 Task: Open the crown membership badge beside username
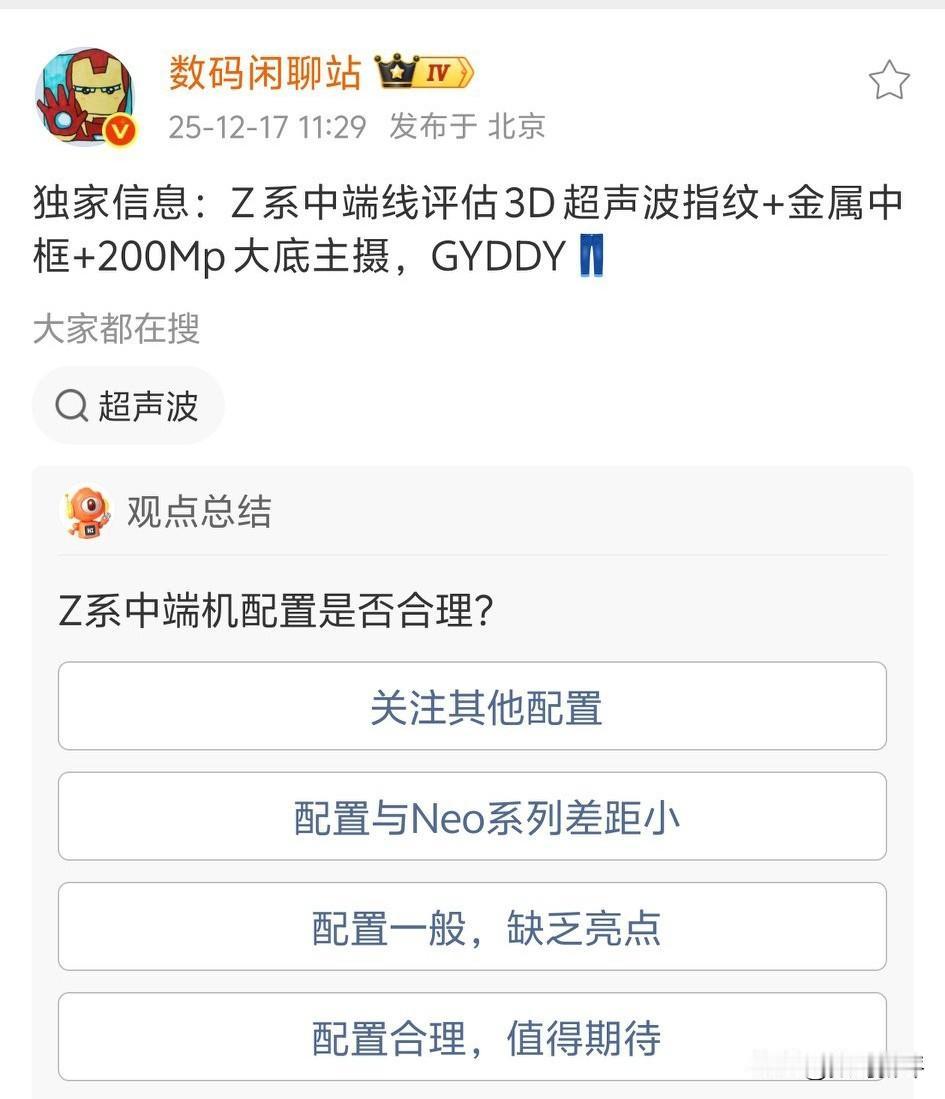click(x=395, y=70)
